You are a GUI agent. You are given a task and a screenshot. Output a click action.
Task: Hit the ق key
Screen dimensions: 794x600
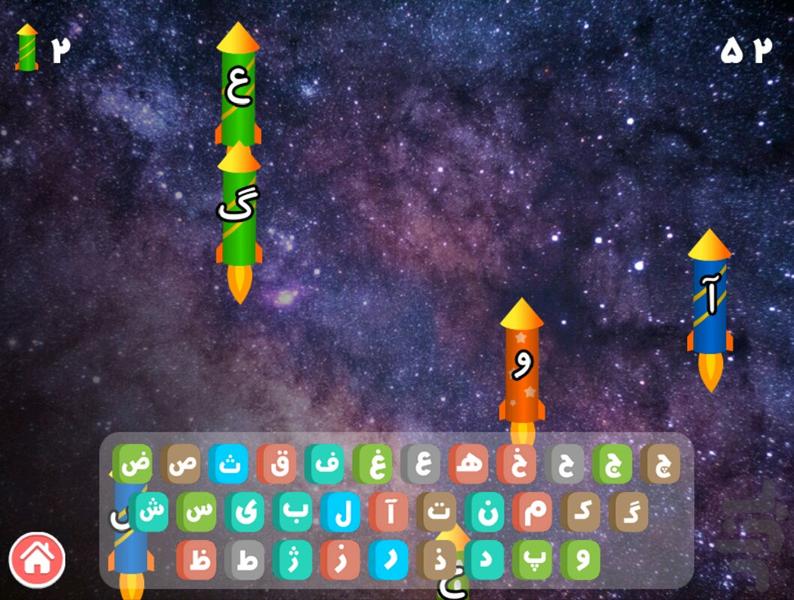tap(277, 464)
